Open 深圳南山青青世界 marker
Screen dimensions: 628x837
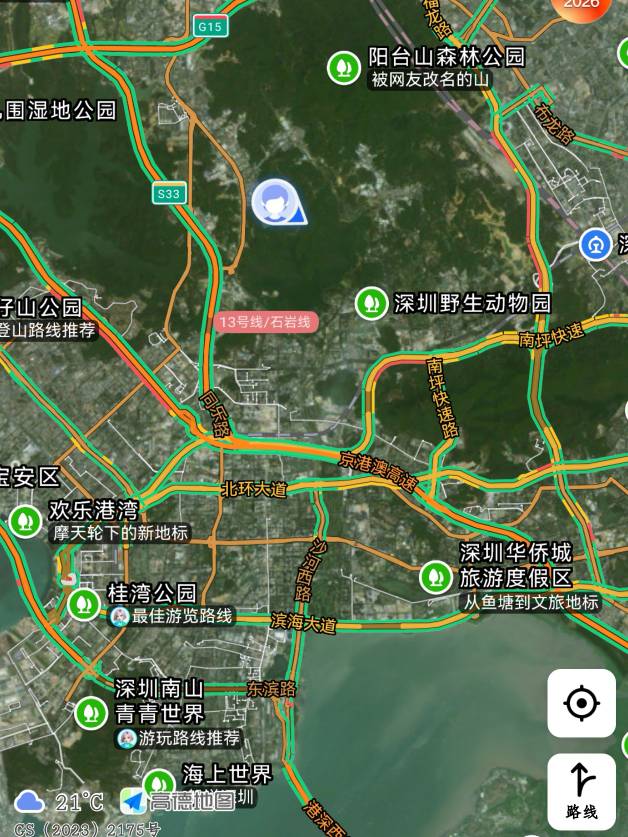tap(91, 713)
